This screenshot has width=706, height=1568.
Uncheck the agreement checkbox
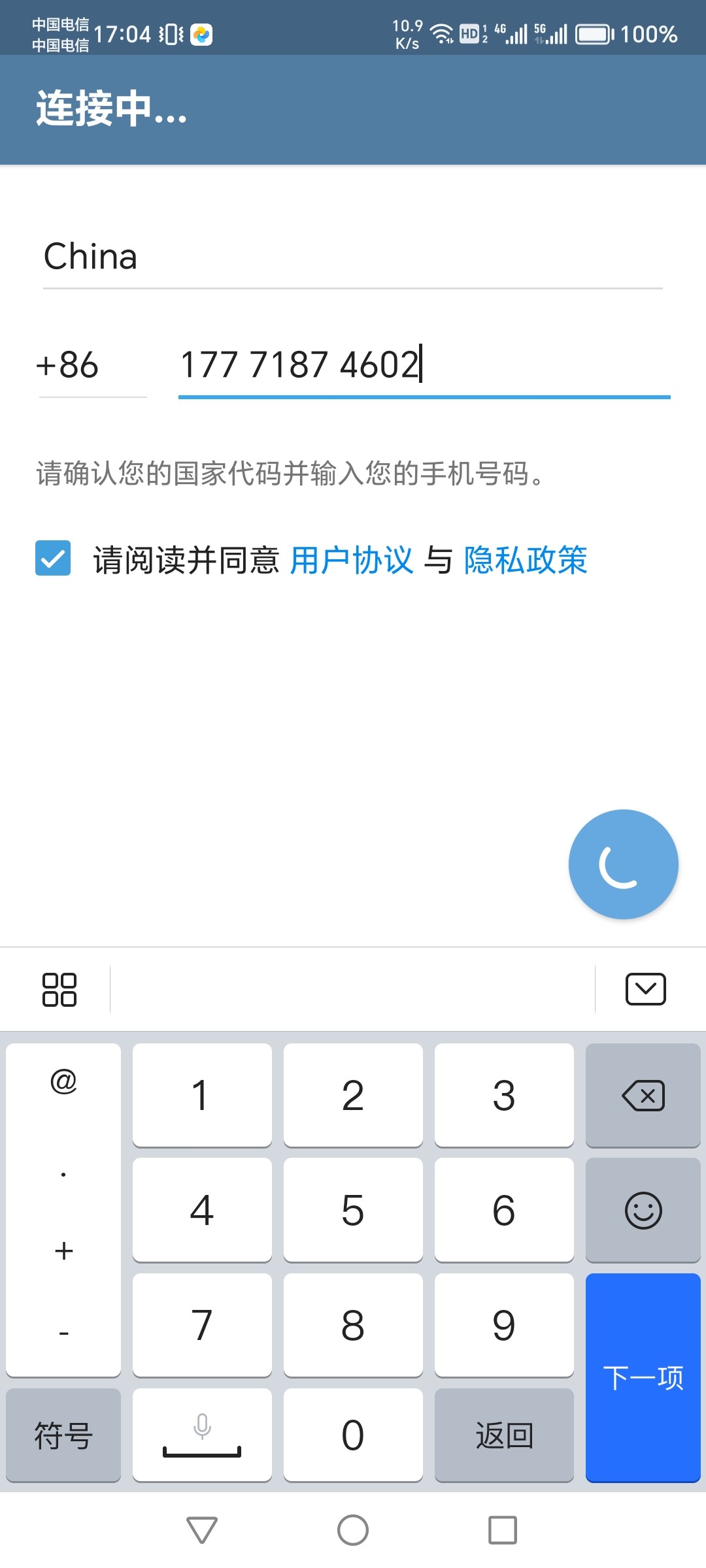coord(53,558)
